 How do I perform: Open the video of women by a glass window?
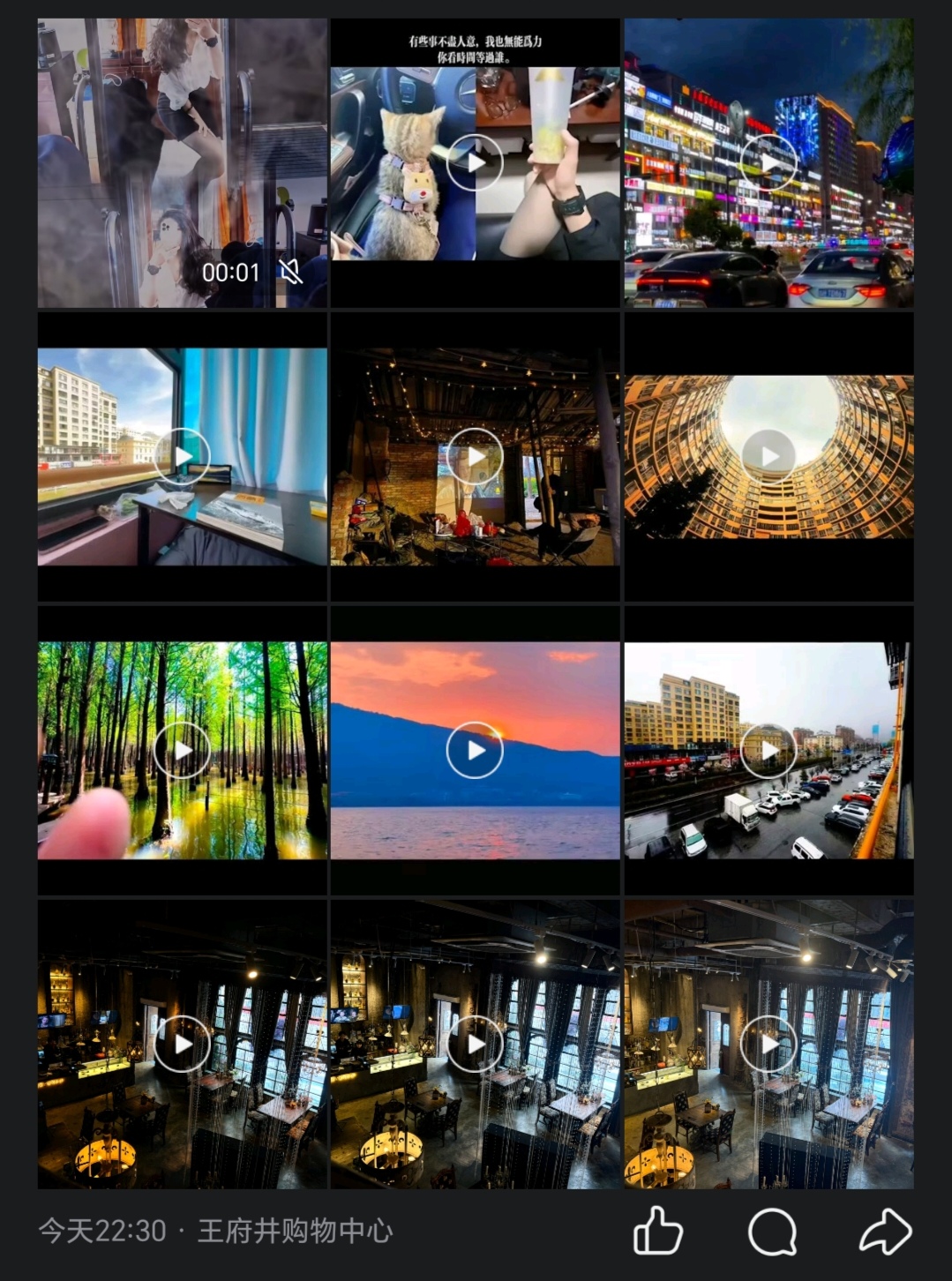(182, 163)
